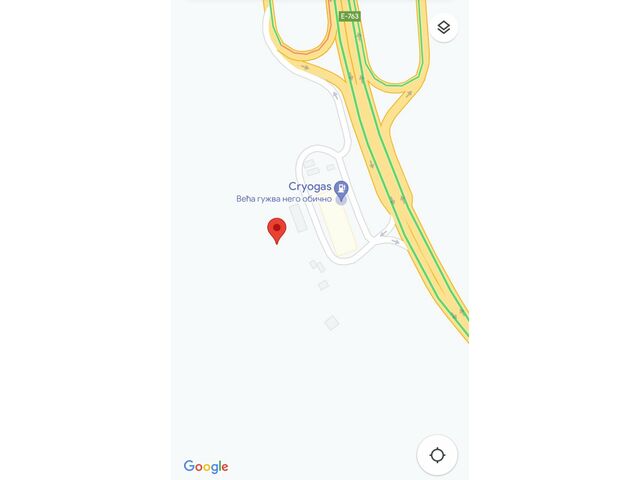Open the Cryogas gas station marker
This screenshot has height=480, width=640.
click(342, 187)
